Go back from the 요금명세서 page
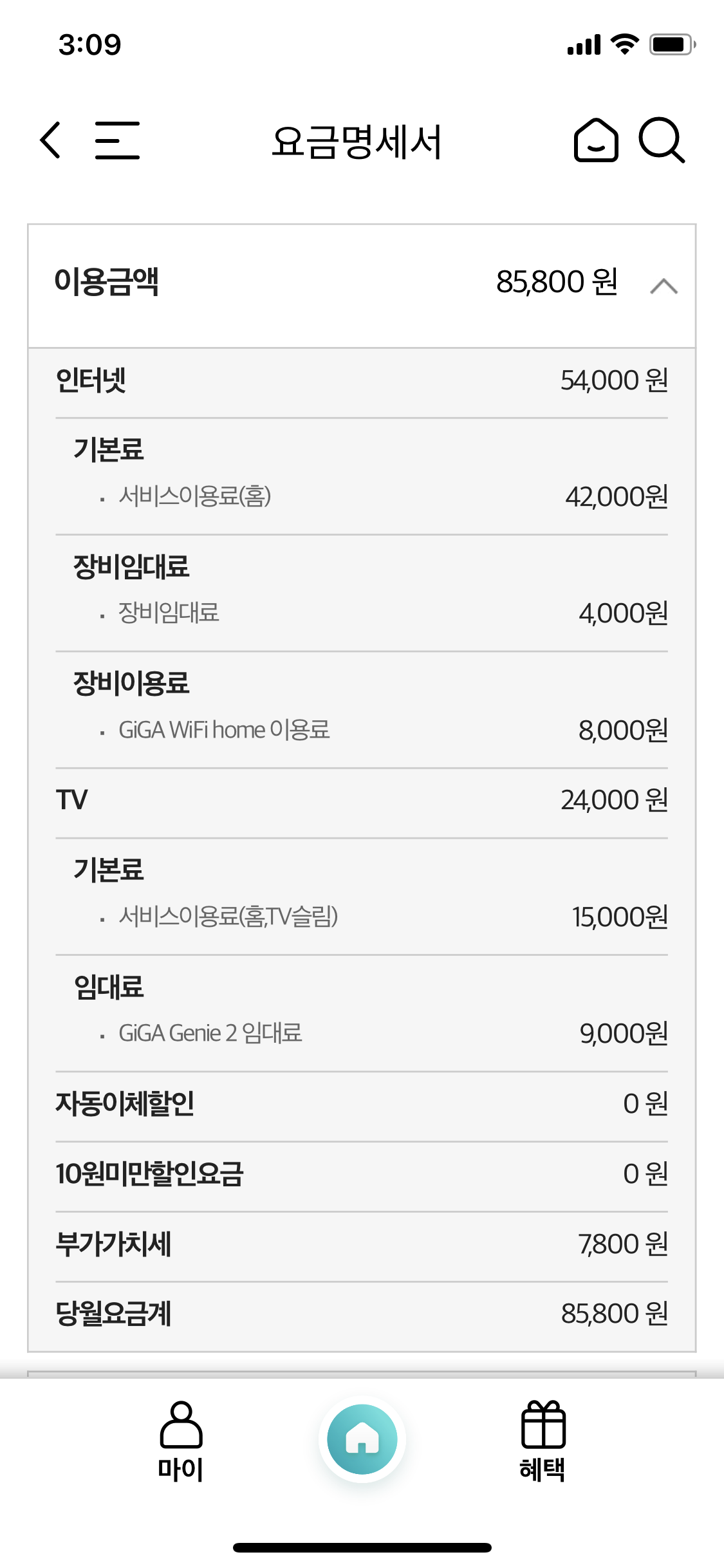 pos(51,140)
